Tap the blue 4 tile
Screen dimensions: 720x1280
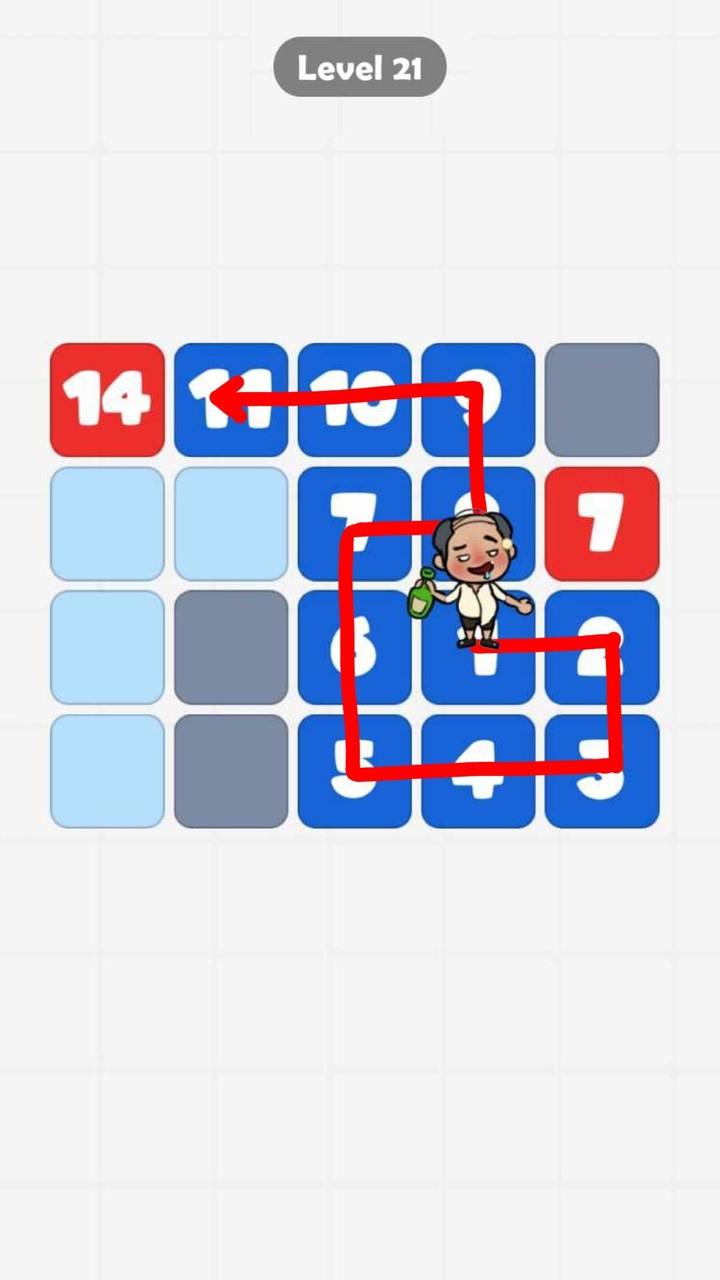click(478, 771)
